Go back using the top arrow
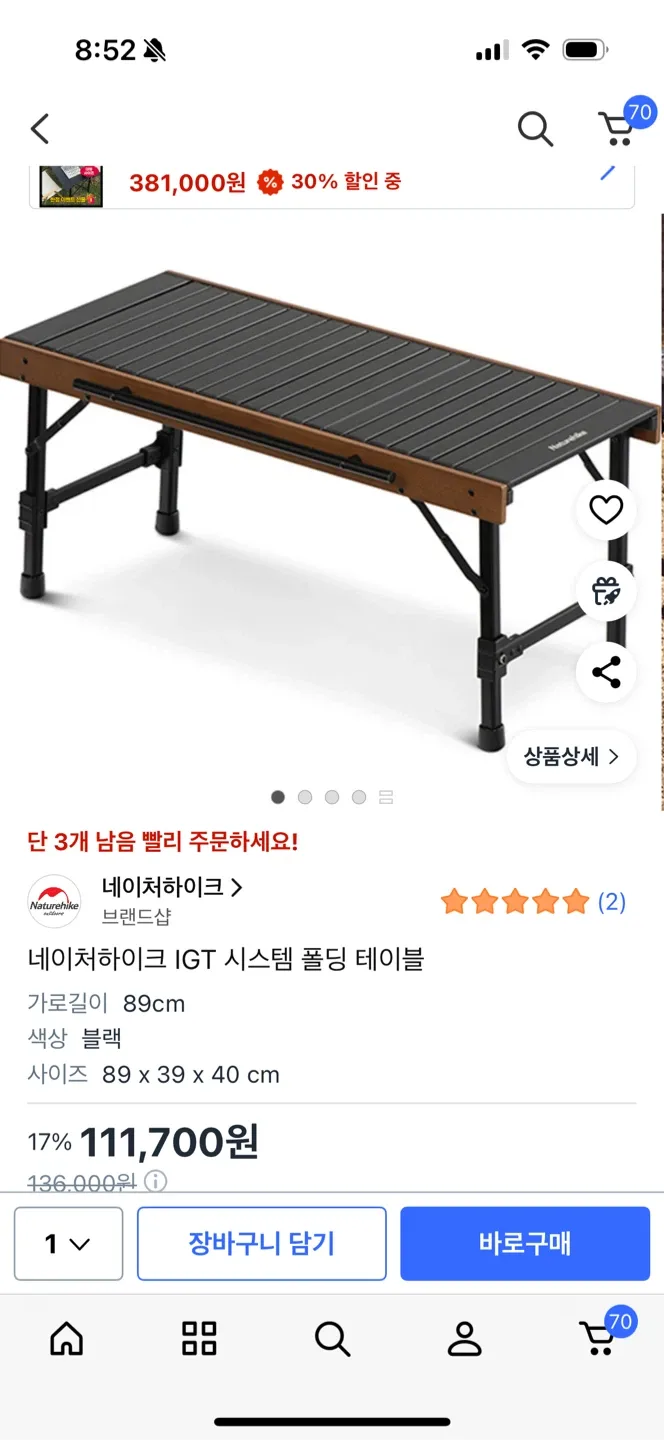The image size is (664, 1440). point(40,129)
